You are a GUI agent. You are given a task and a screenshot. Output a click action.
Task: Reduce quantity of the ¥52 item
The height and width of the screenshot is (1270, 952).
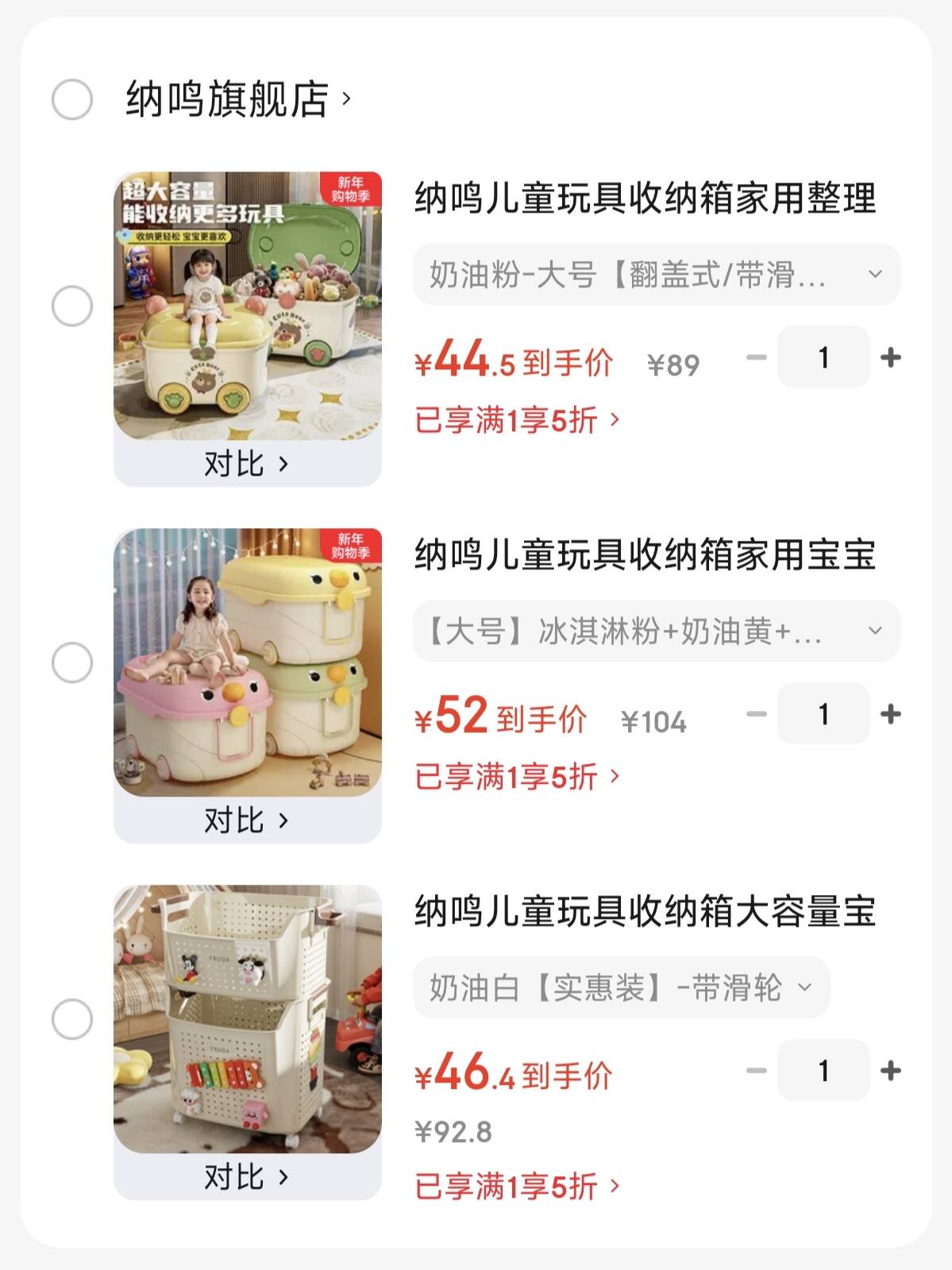(757, 714)
